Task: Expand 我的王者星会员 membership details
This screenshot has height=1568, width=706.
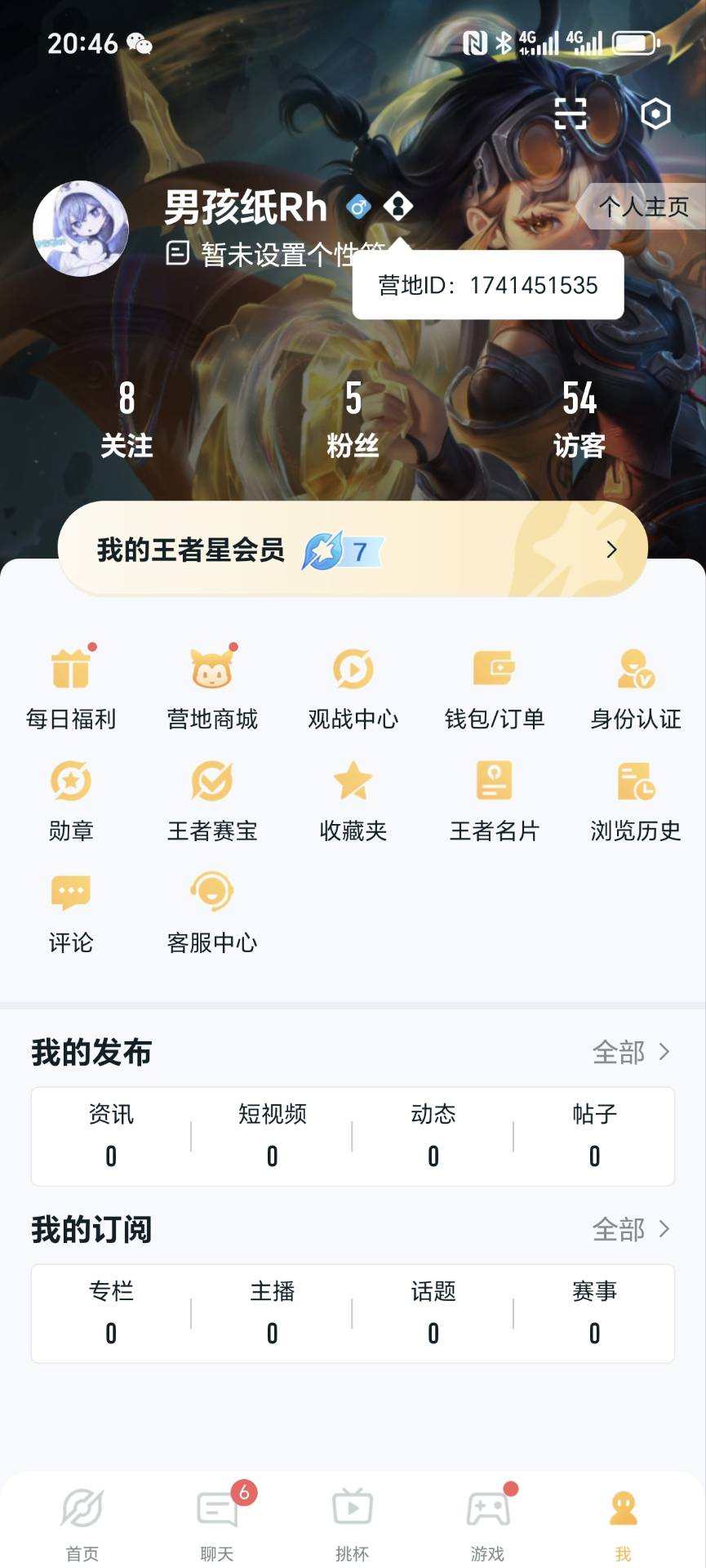Action: point(353,549)
